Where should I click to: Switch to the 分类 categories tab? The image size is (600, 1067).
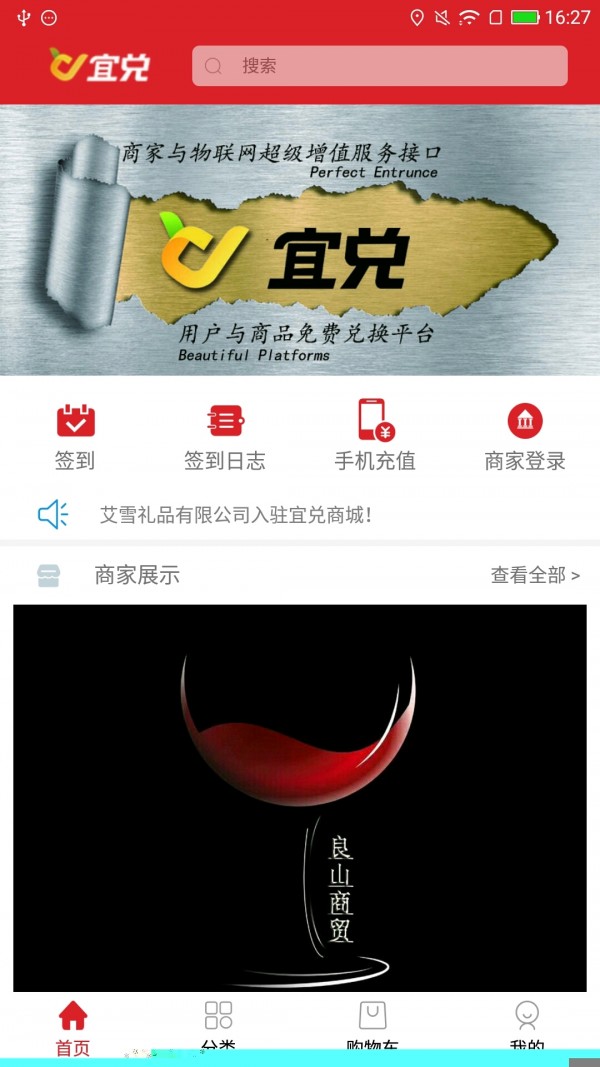click(x=218, y=1025)
